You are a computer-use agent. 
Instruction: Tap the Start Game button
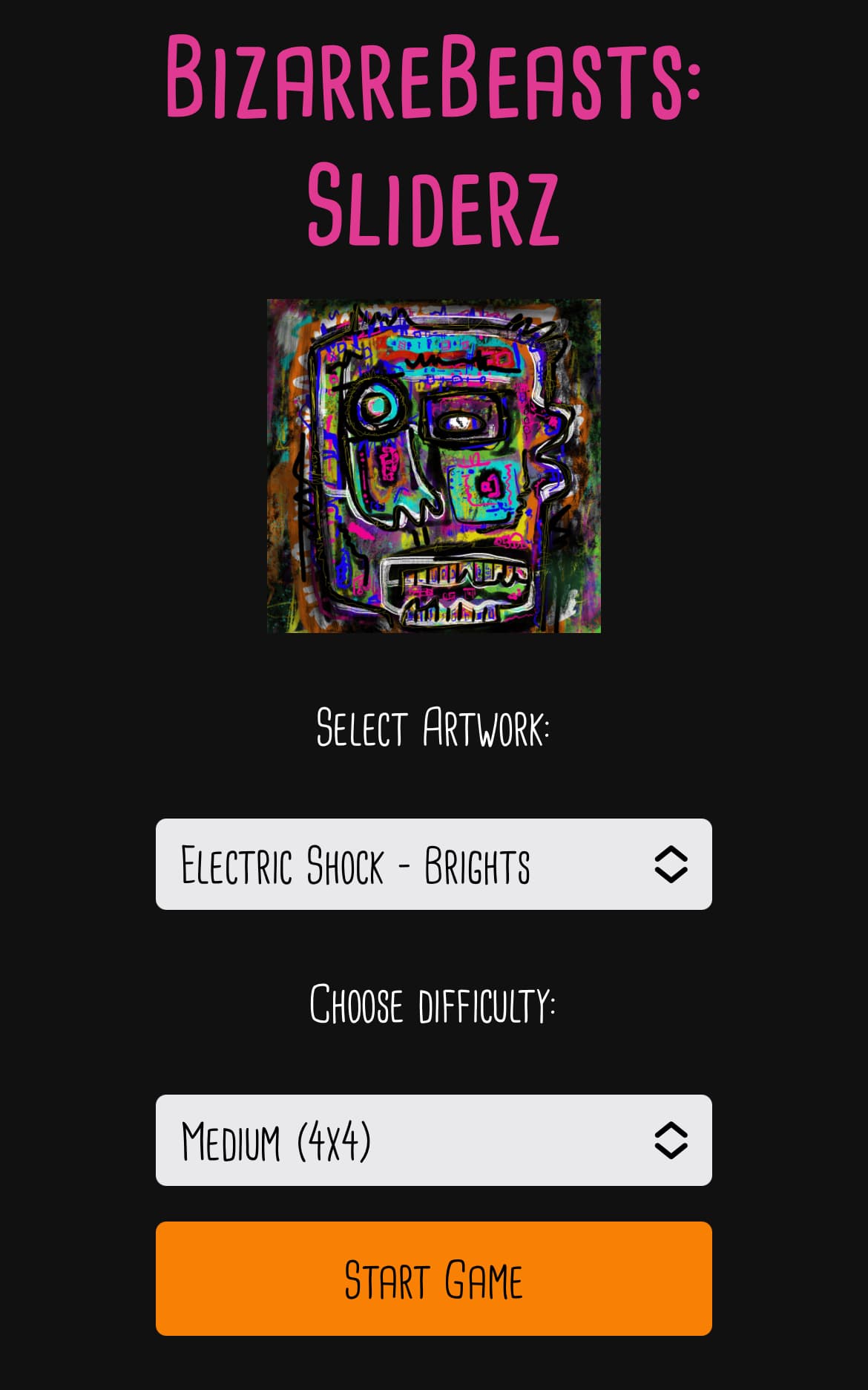[x=433, y=1279]
